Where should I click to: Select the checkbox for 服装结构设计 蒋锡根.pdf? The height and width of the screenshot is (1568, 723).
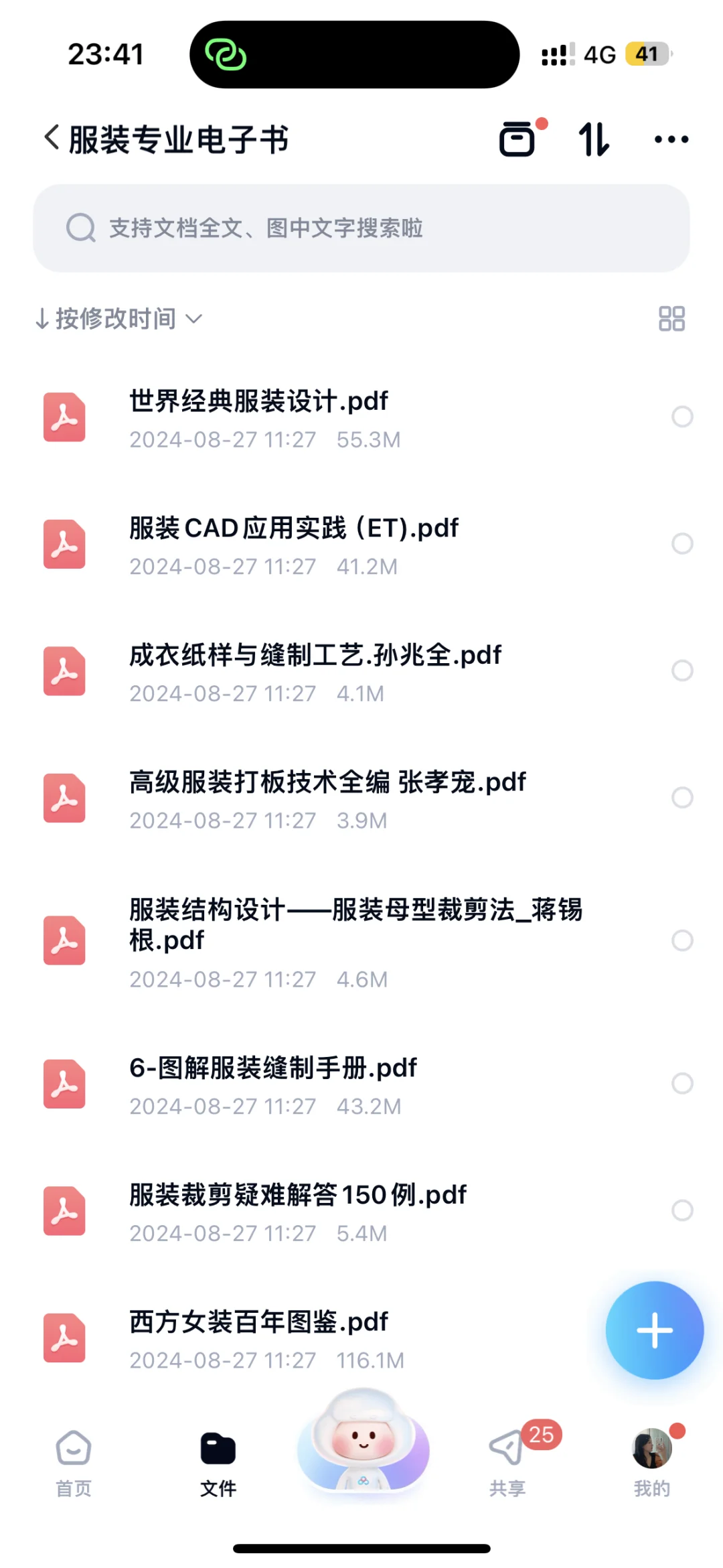point(682,940)
